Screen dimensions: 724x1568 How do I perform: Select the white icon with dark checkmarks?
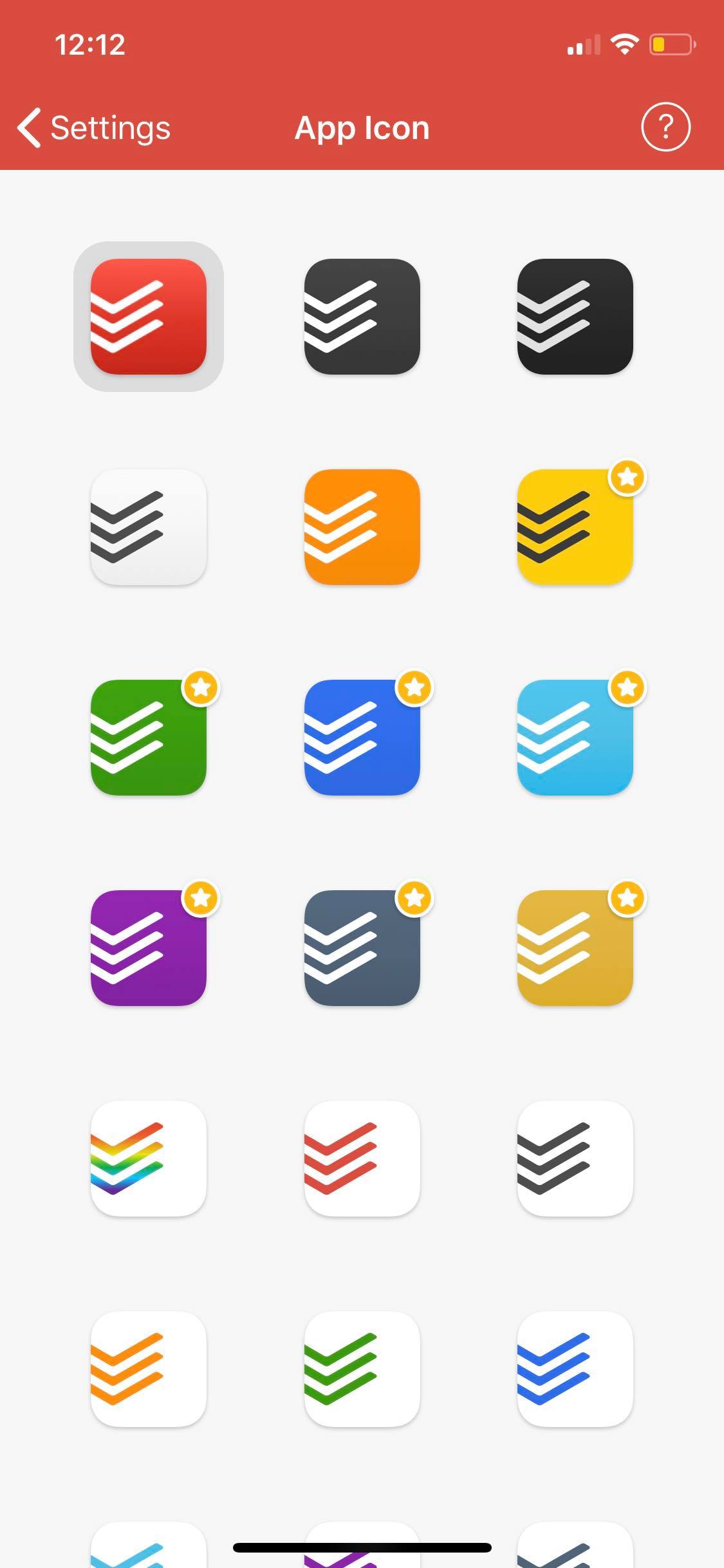pos(148,528)
